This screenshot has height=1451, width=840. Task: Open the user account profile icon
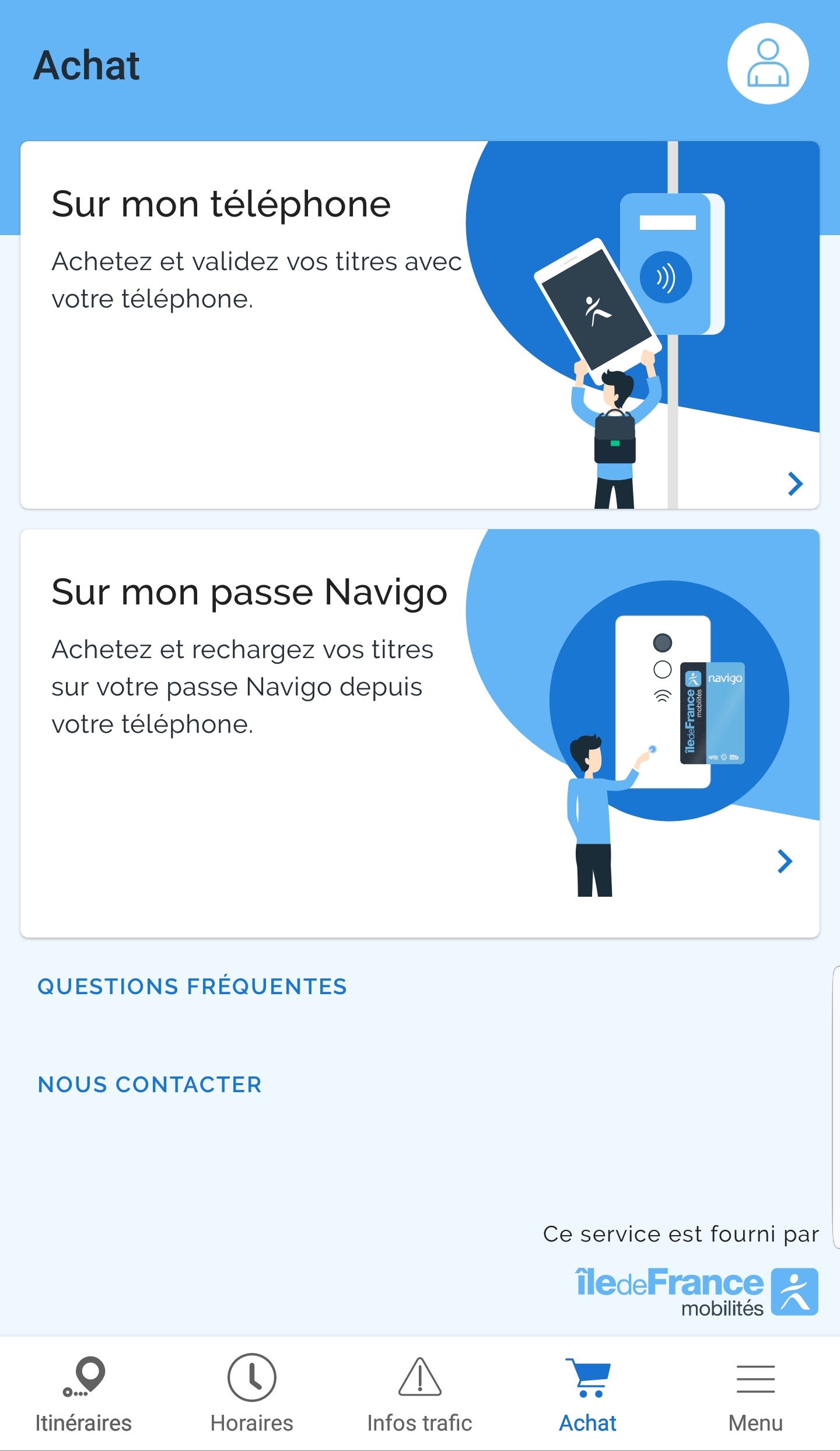click(x=768, y=64)
